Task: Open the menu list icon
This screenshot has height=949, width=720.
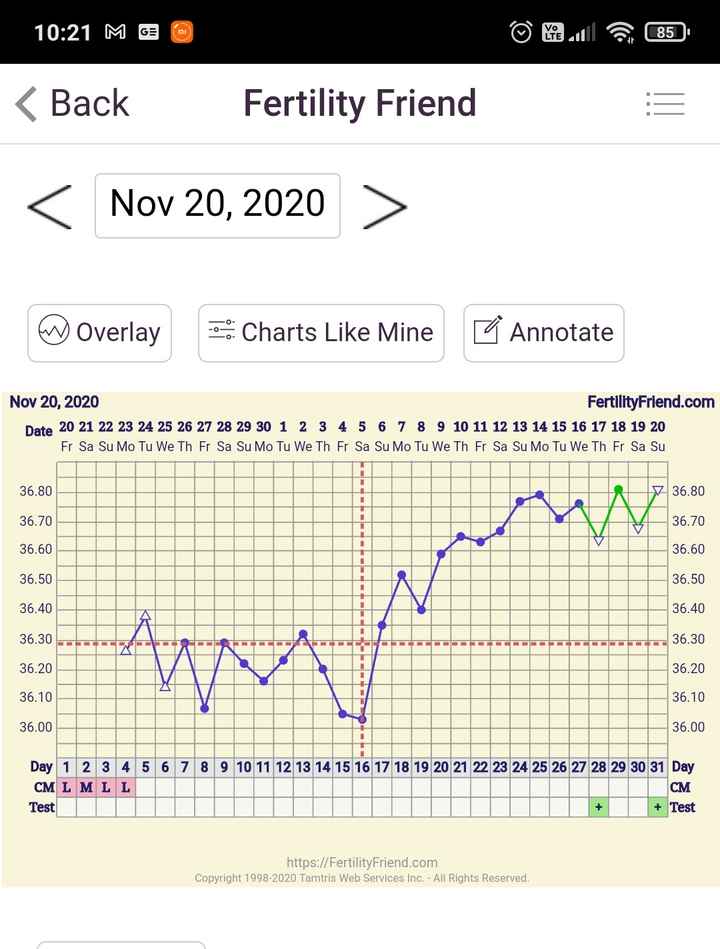Action: 665,104
